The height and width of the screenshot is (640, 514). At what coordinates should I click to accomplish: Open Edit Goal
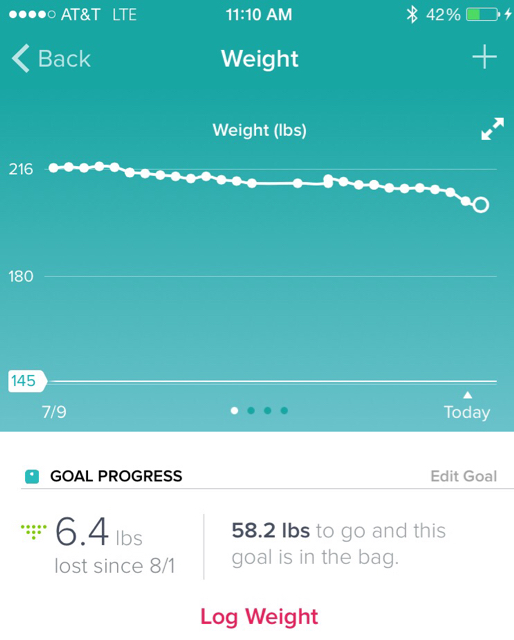pyautogui.click(x=463, y=476)
